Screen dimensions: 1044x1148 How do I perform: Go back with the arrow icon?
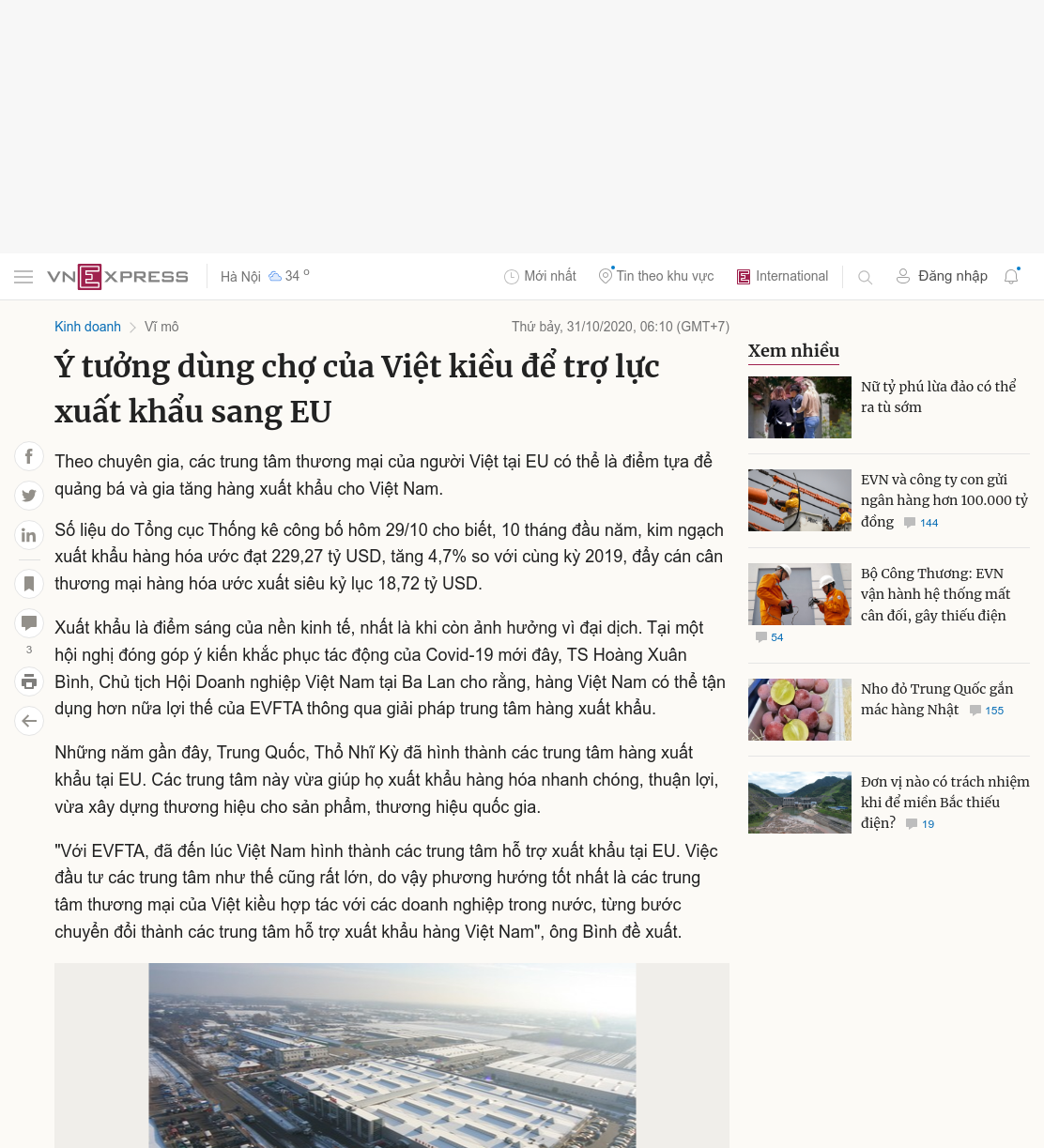pyautogui.click(x=29, y=721)
